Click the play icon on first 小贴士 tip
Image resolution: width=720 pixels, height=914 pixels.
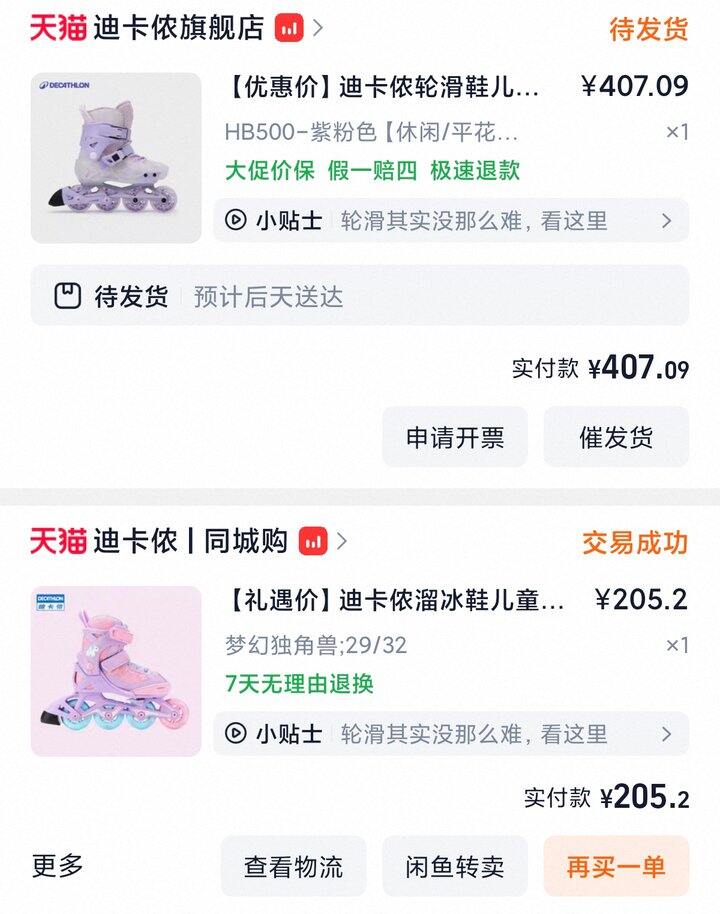point(237,221)
